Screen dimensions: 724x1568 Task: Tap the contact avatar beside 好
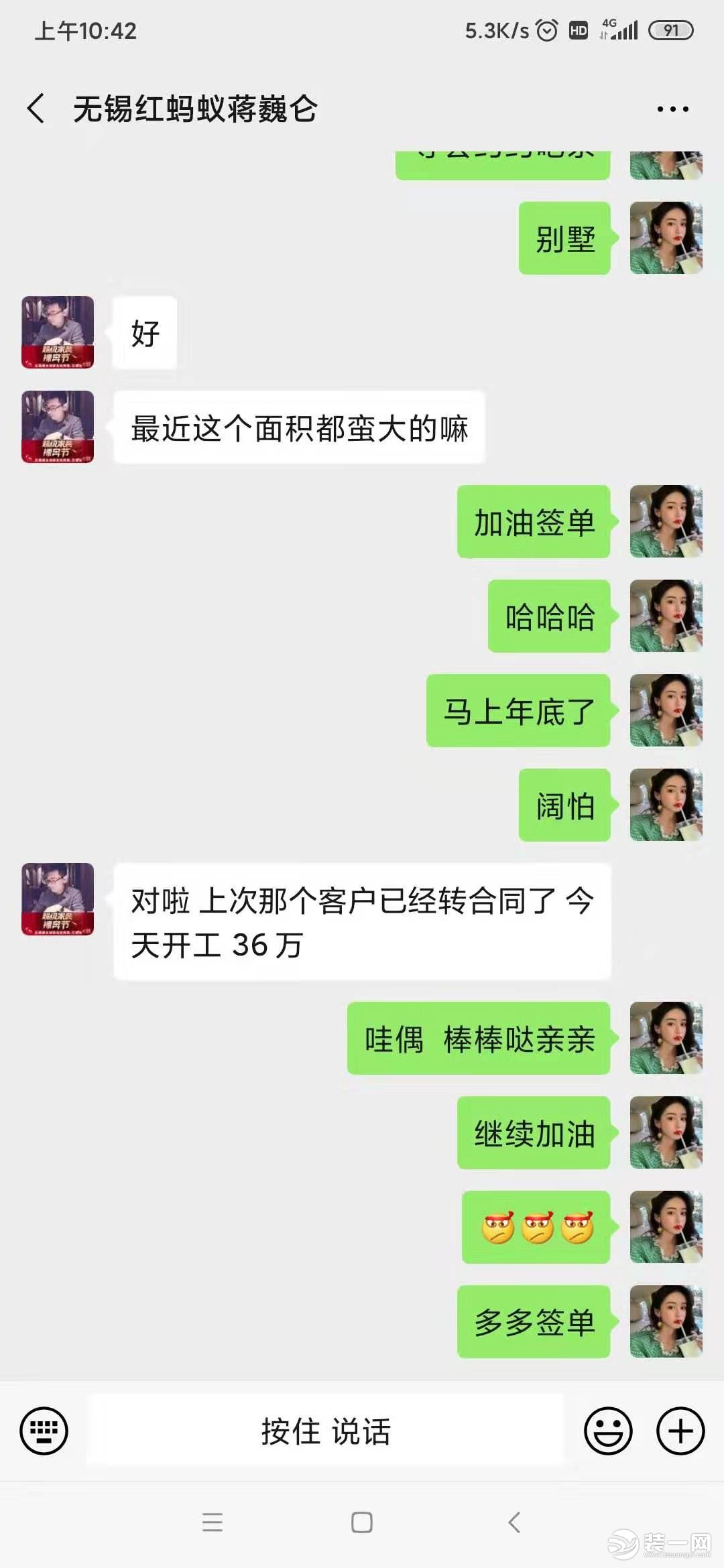58,332
